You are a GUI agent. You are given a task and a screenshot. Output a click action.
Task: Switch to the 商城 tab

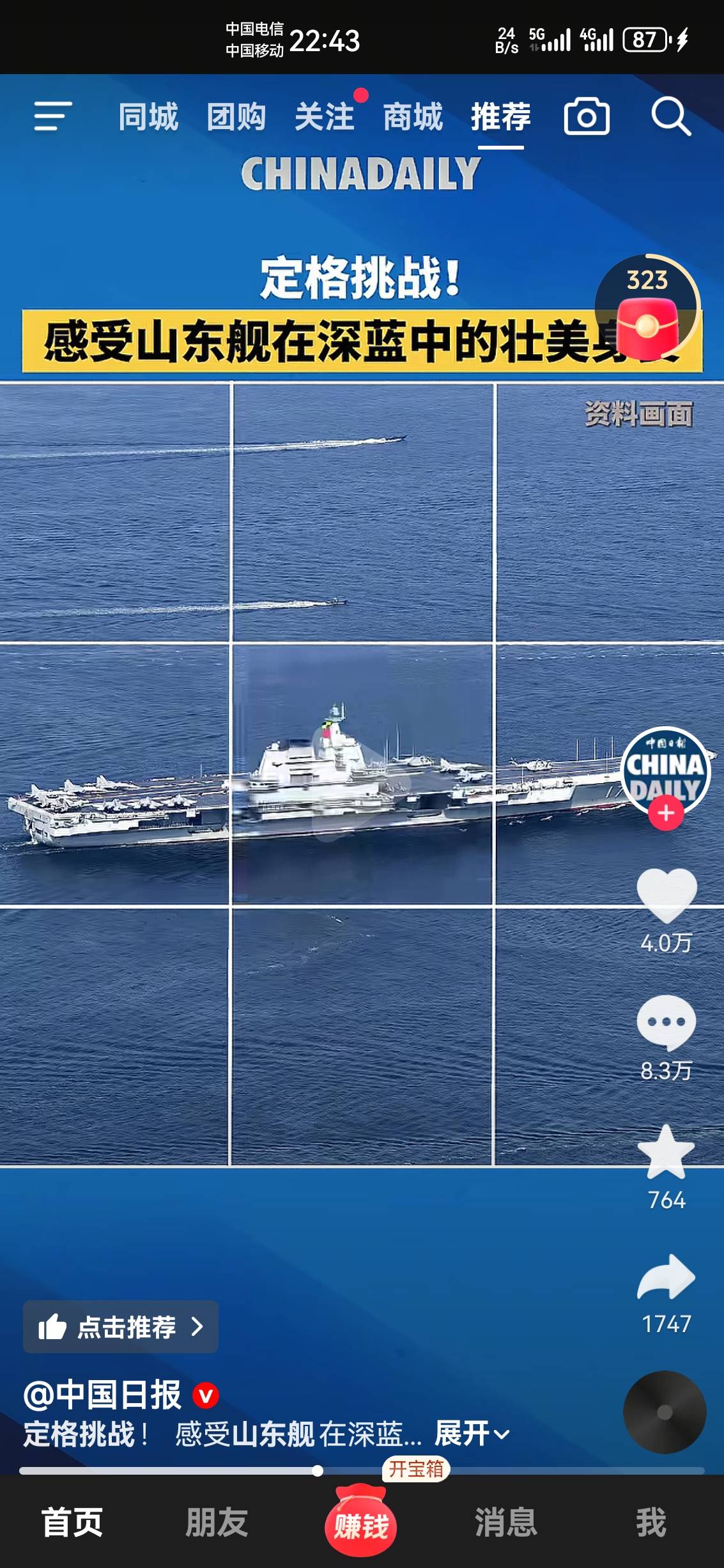click(x=412, y=118)
